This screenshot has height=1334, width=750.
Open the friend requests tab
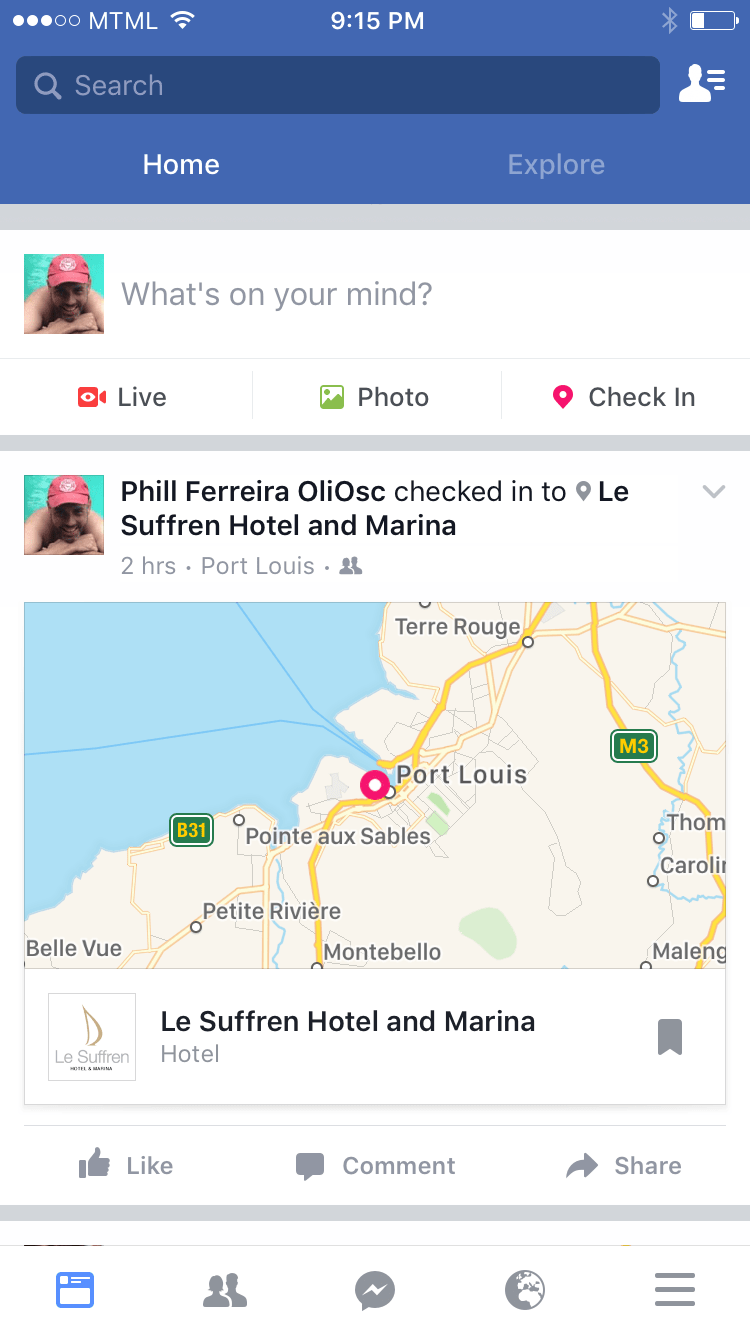[225, 1290]
